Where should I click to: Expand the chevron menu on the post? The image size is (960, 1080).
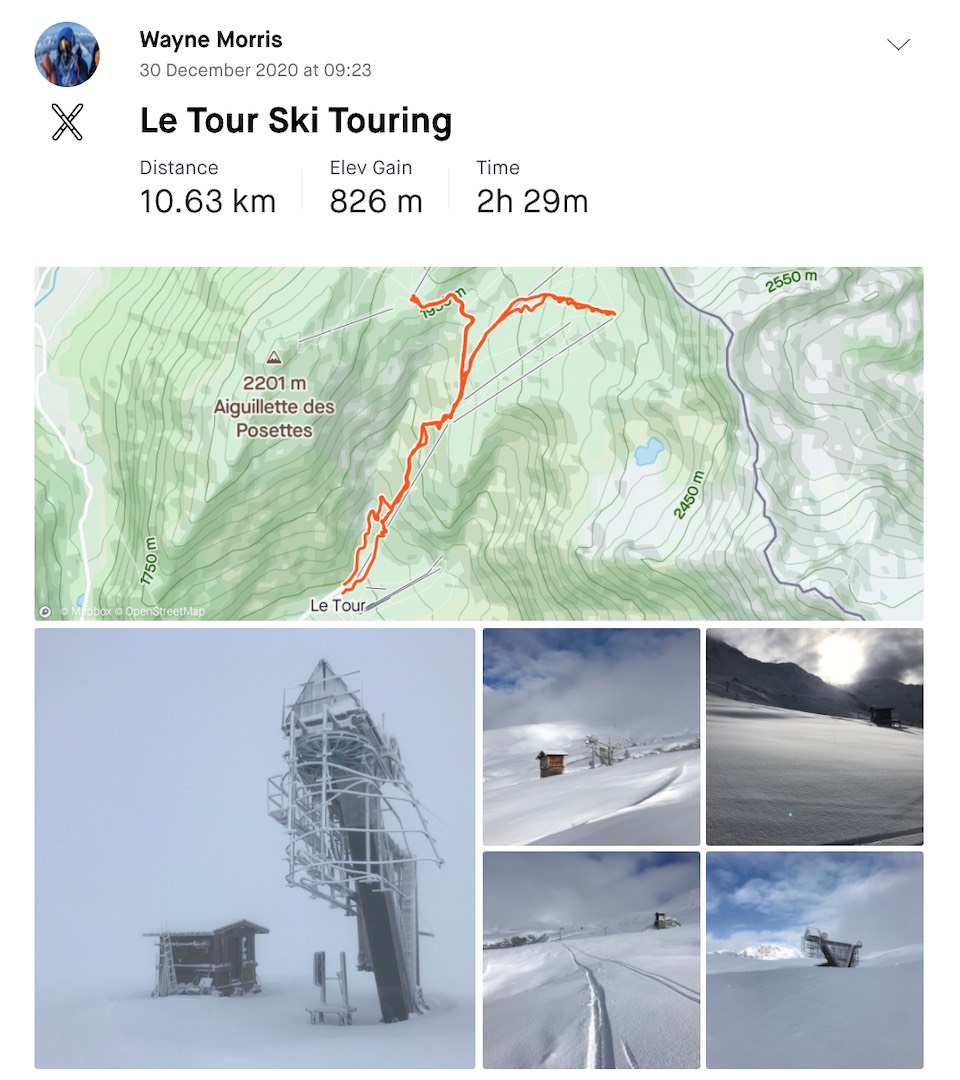tap(898, 45)
